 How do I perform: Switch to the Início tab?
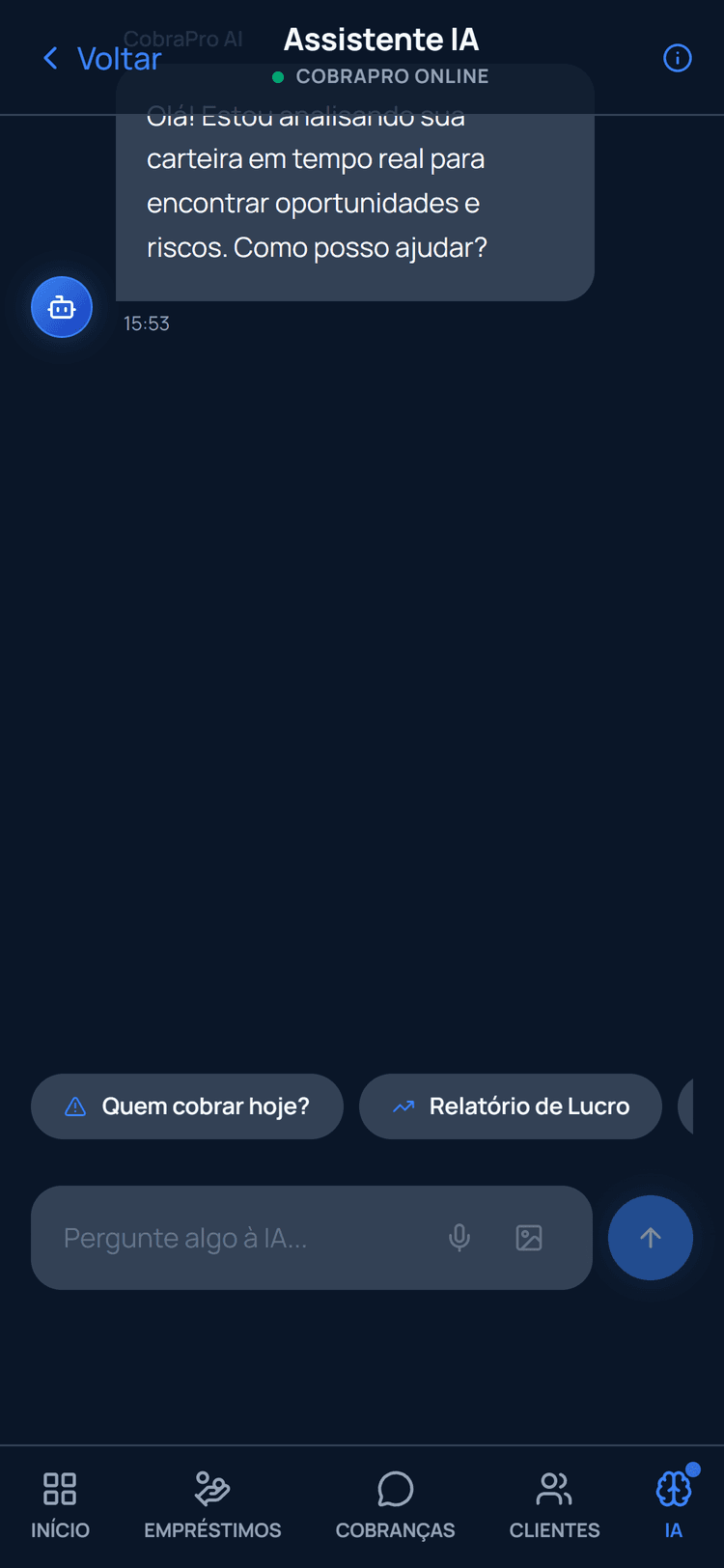(60, 1505)
